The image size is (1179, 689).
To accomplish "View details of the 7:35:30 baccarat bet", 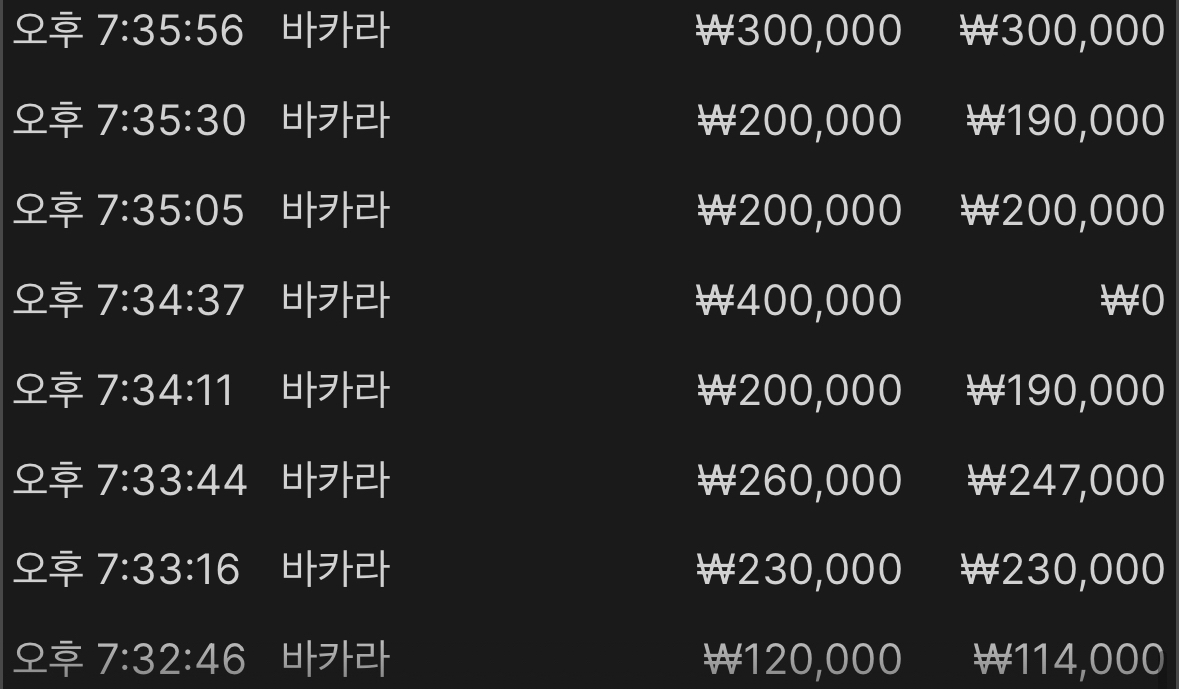I will 588,120.
